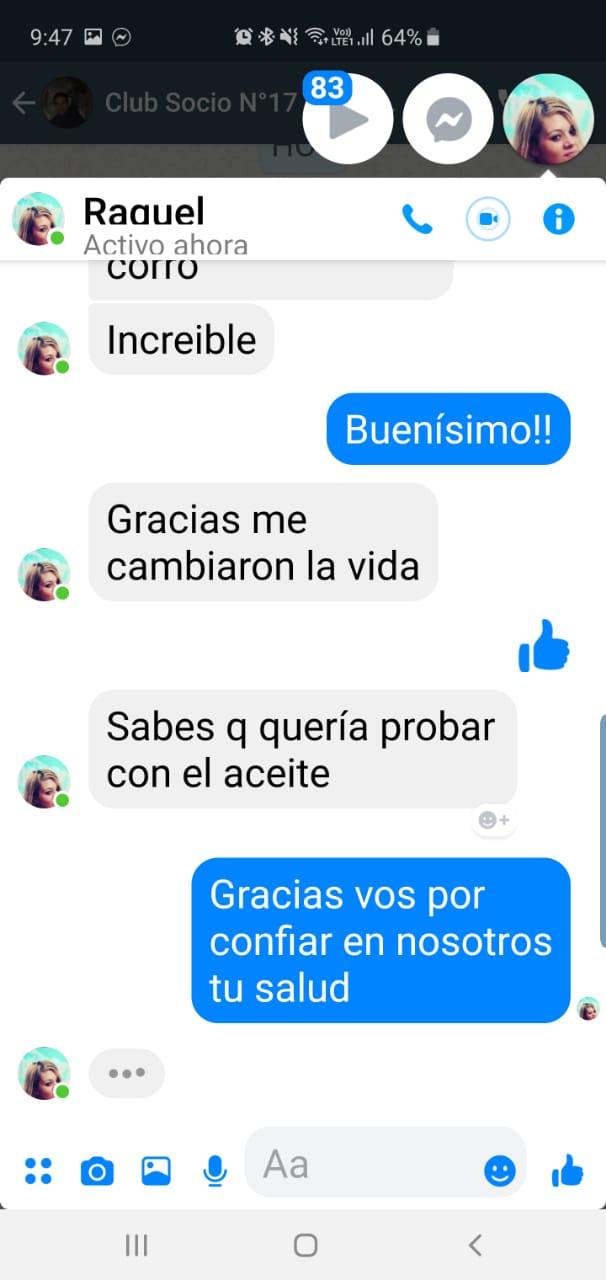The image size is (606, 1280).
Task: Open the chat head with 83 badge
Action: pos(347,119)
